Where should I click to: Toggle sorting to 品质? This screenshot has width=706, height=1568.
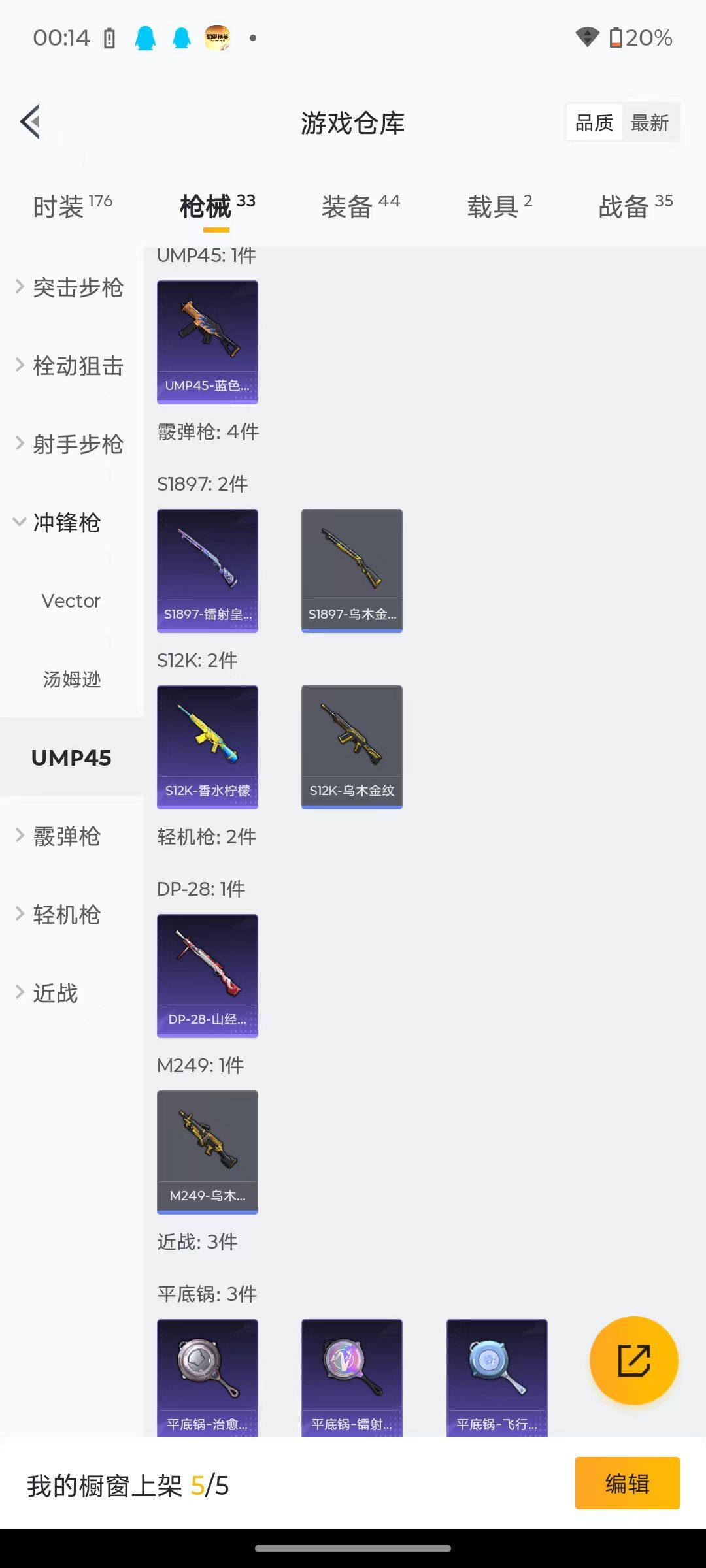point(593,122)
